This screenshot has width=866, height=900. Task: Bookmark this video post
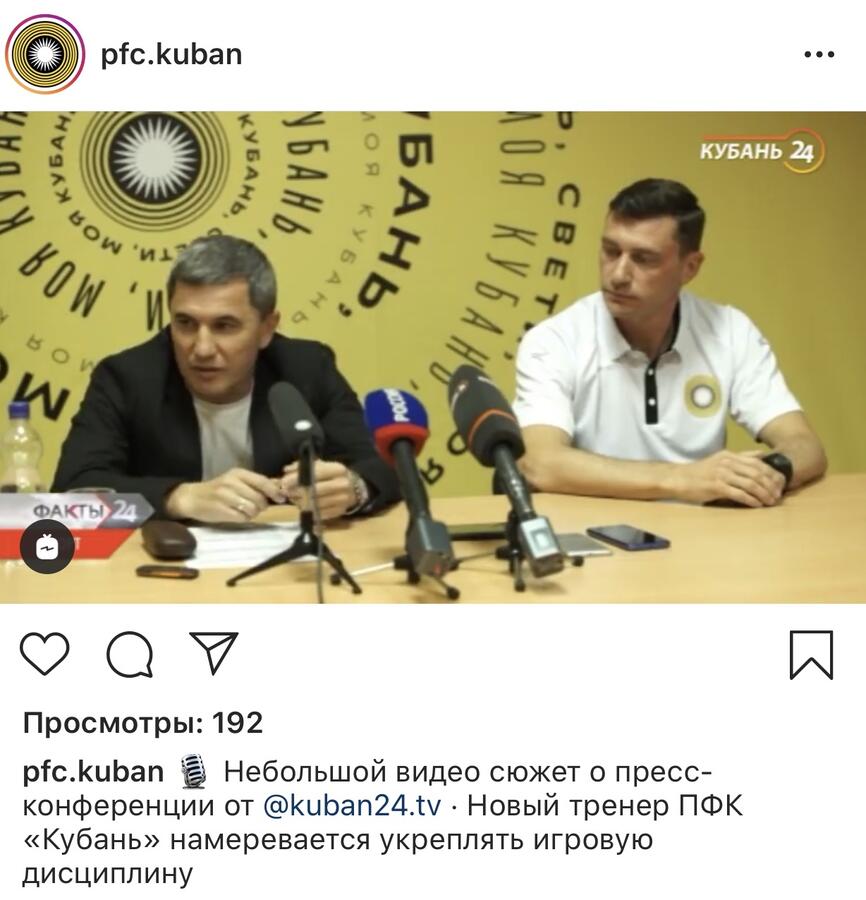point(810,655)
